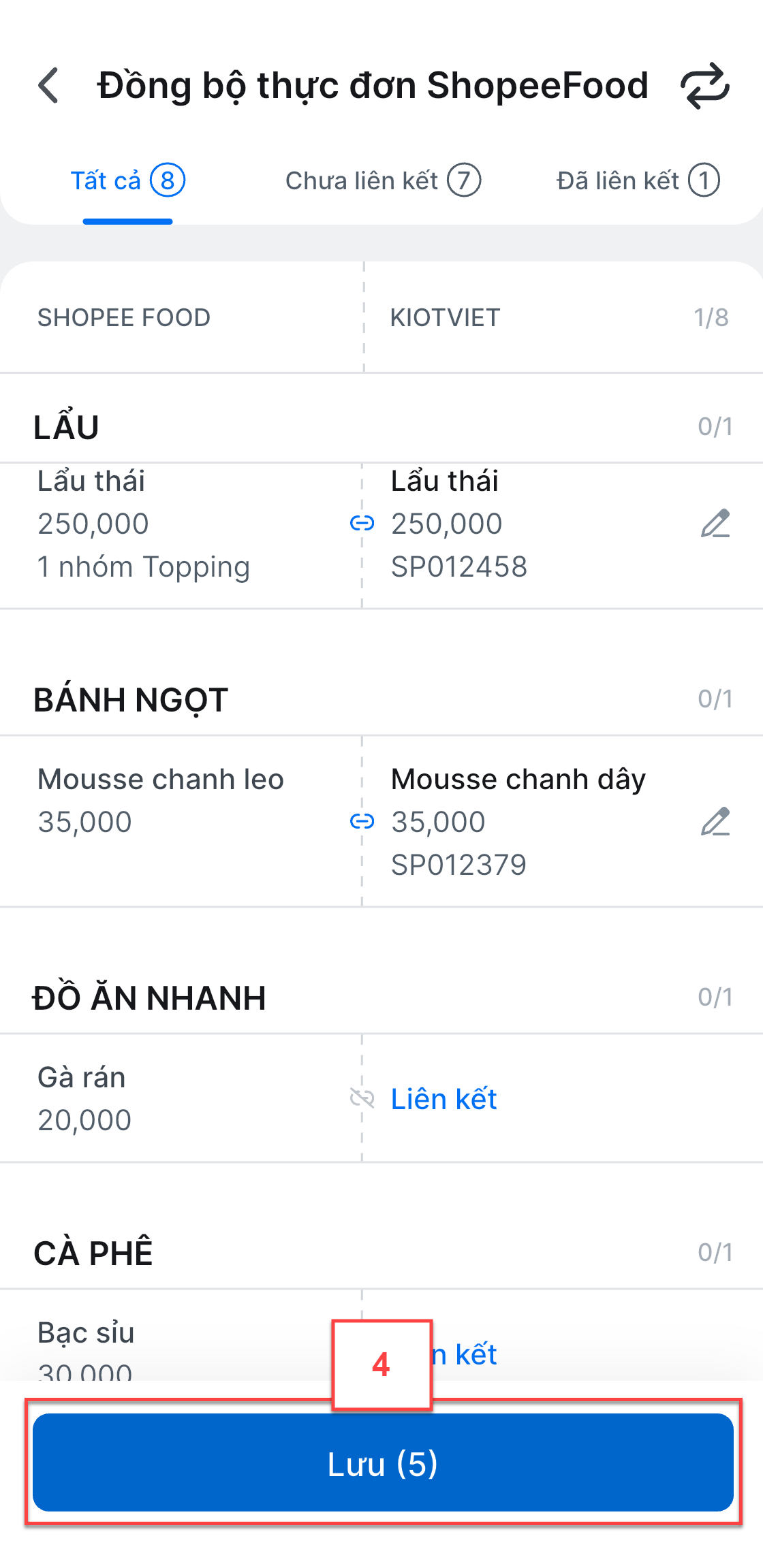763x1568 pixels.
Task: Switch to the Tất cả tab
Action: coord(127,181)
